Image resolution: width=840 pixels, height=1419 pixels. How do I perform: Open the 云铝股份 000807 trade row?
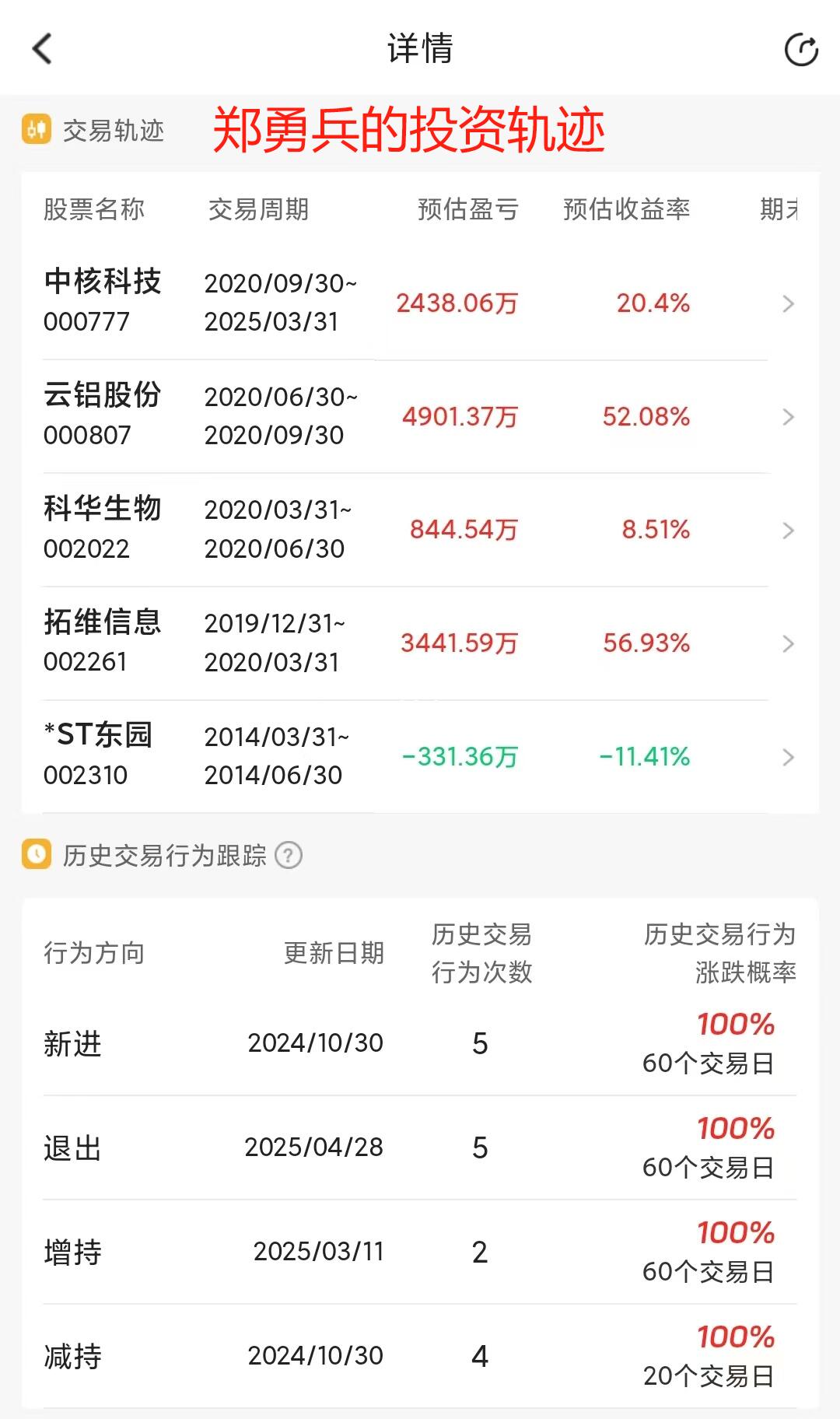tap(420, 416)
